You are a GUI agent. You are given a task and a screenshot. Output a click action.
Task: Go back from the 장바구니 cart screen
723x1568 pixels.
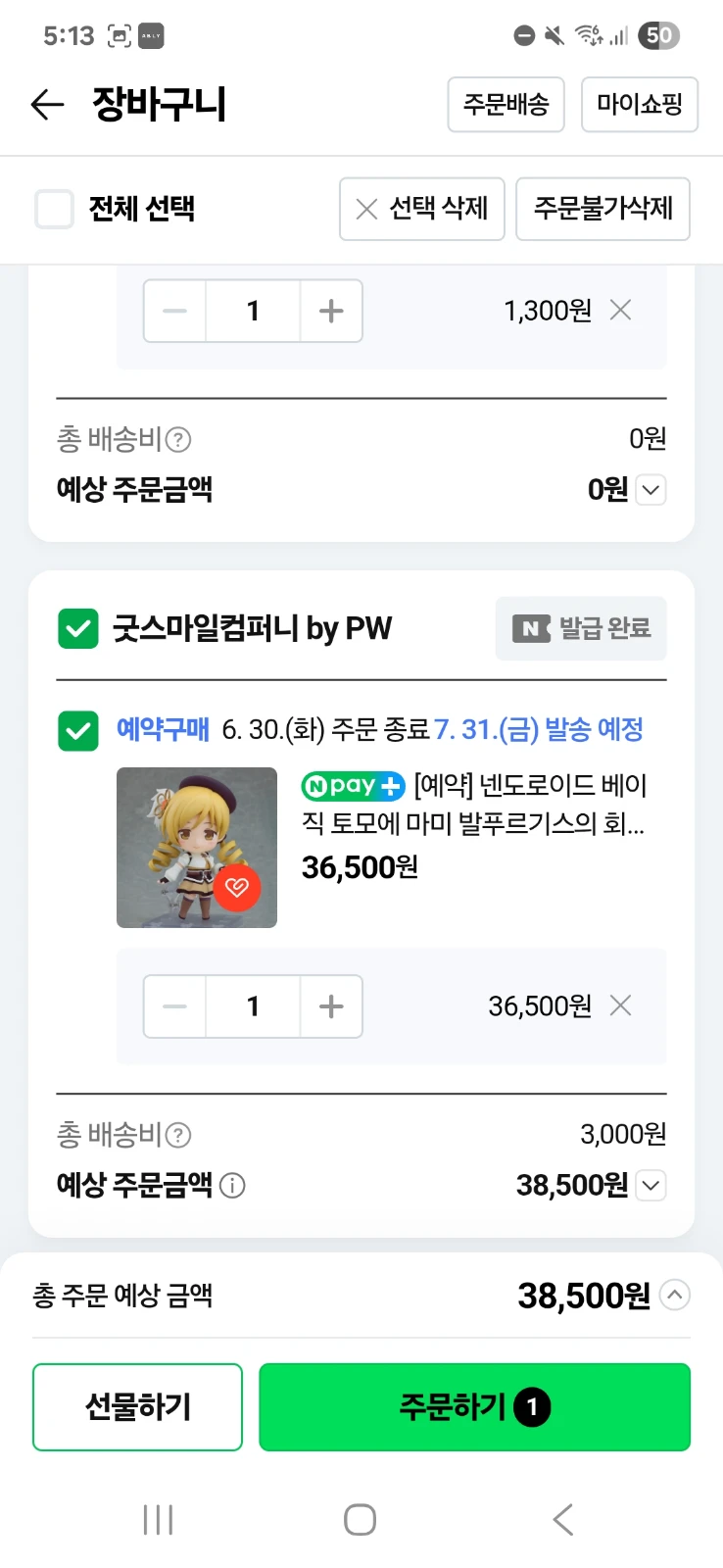click(47, 104)
